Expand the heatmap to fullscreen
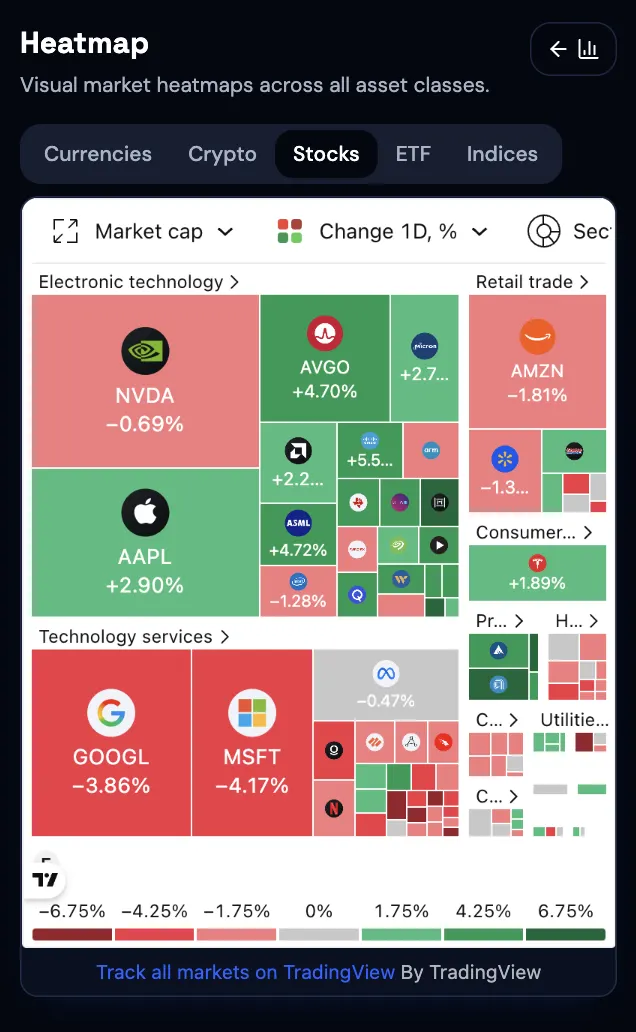The image size is (636, 1032). 65,232
